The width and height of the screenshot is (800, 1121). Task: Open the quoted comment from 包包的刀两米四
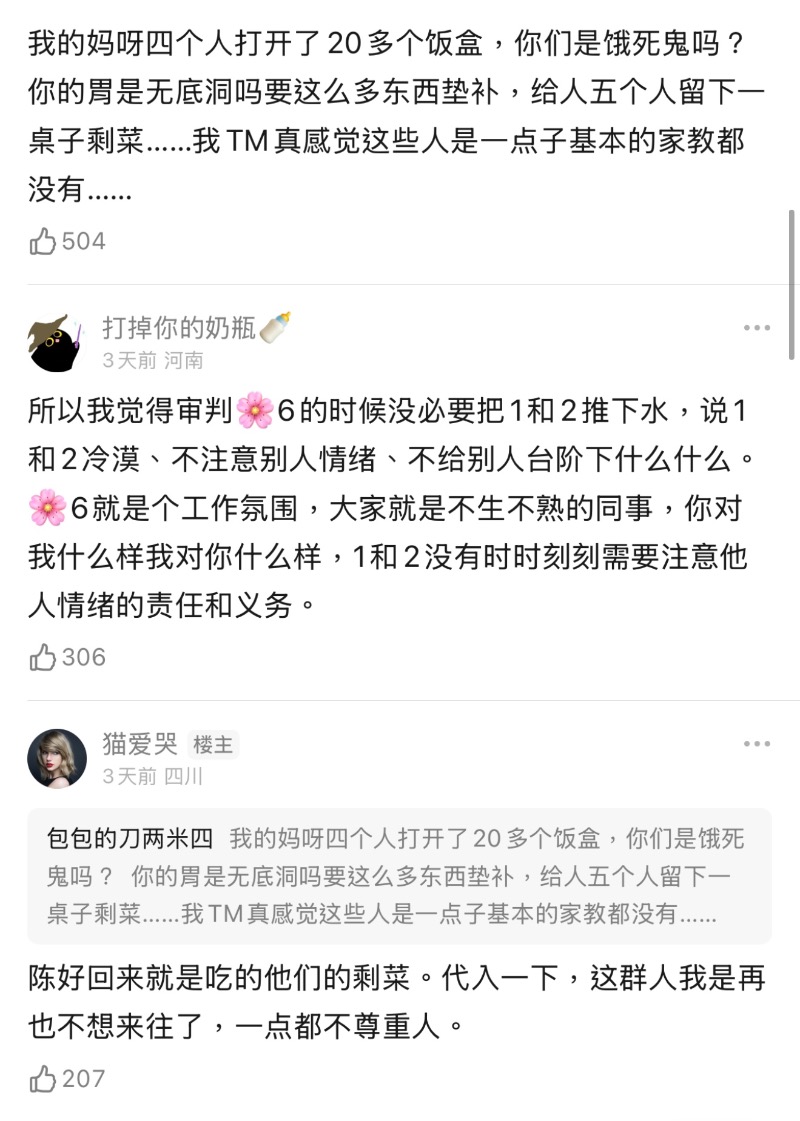[x=399, y=876]
